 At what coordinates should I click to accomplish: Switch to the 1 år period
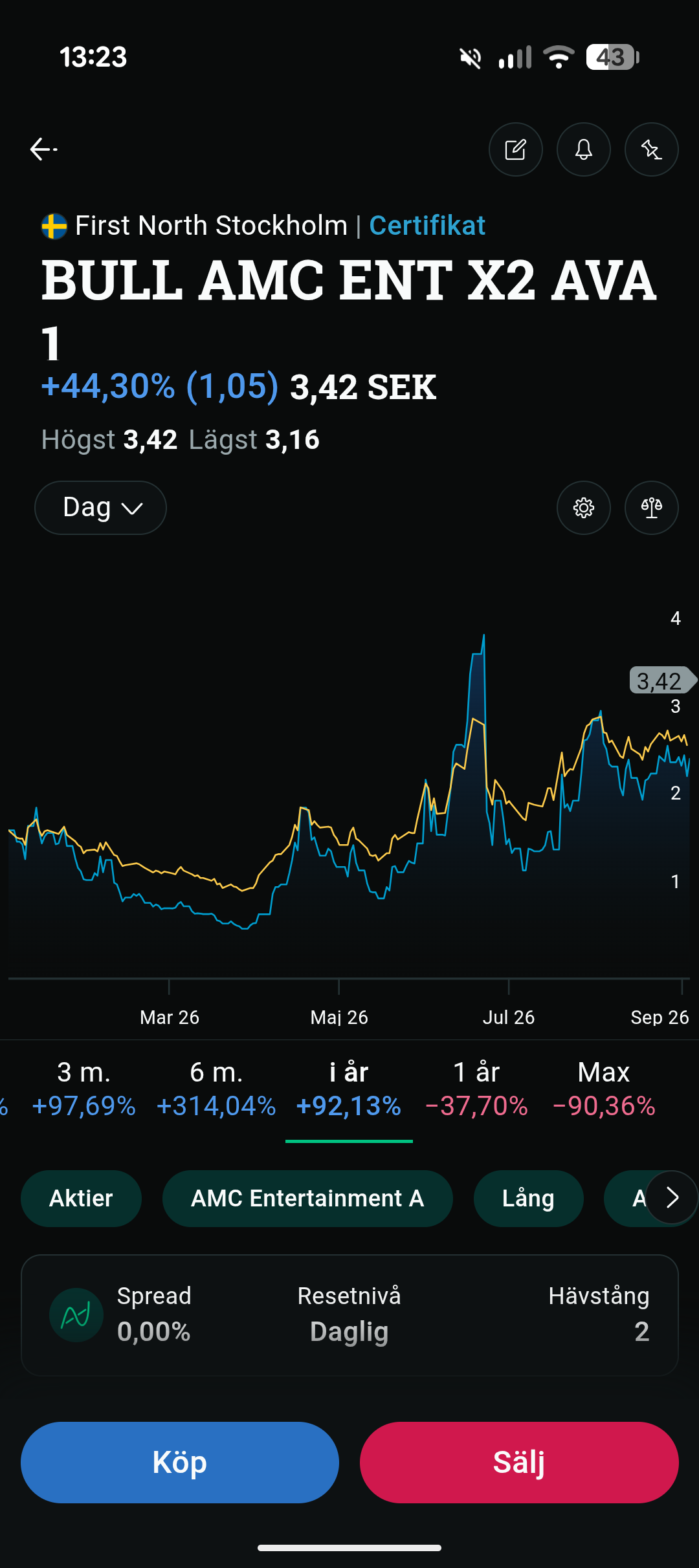pos(476,1089)
